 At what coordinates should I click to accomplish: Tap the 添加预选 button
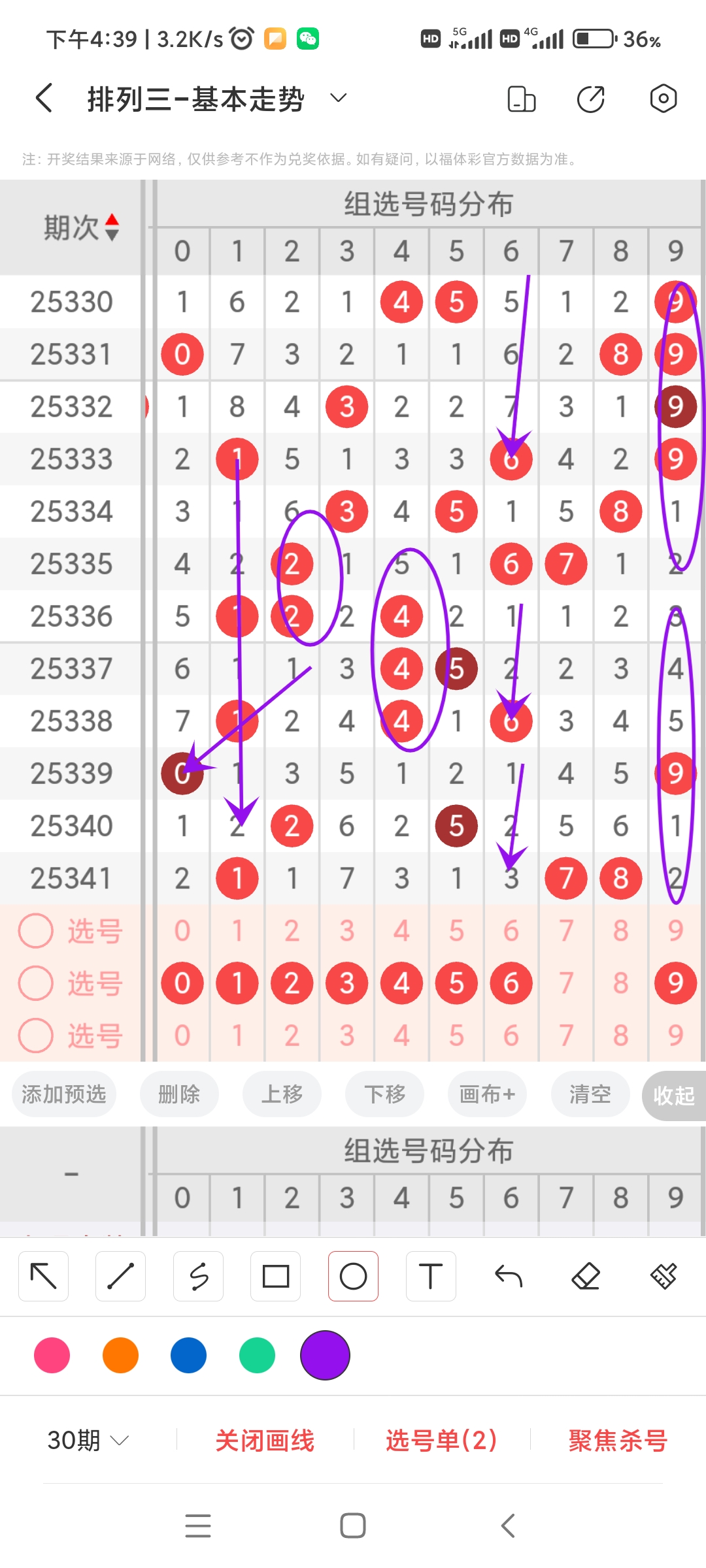[x=63, y=1095]
